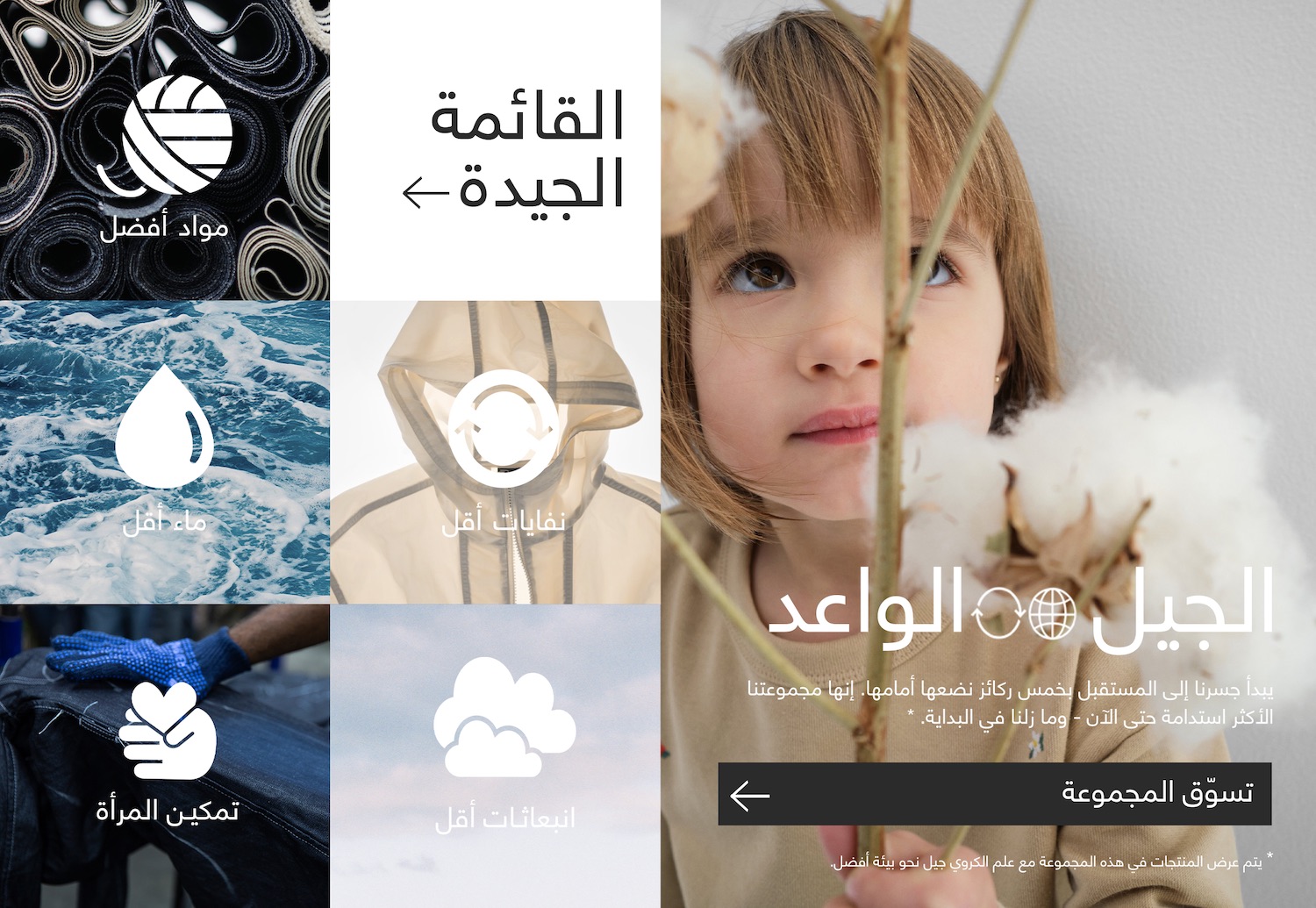Tap the انبعاثات أقل tile

[x=497, y=754]
